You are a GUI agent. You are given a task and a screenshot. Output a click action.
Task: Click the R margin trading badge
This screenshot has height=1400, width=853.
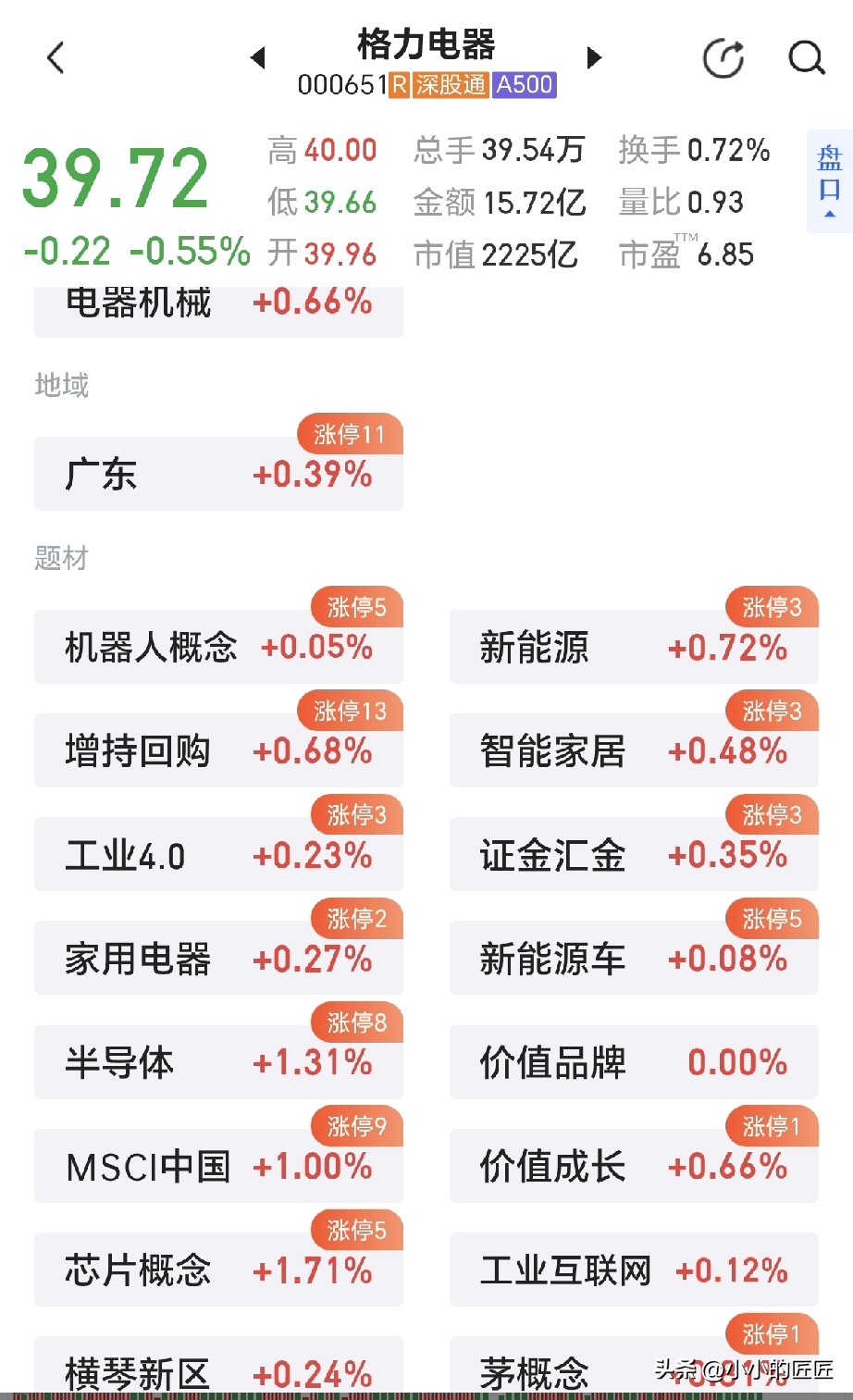tap(397, 84)
